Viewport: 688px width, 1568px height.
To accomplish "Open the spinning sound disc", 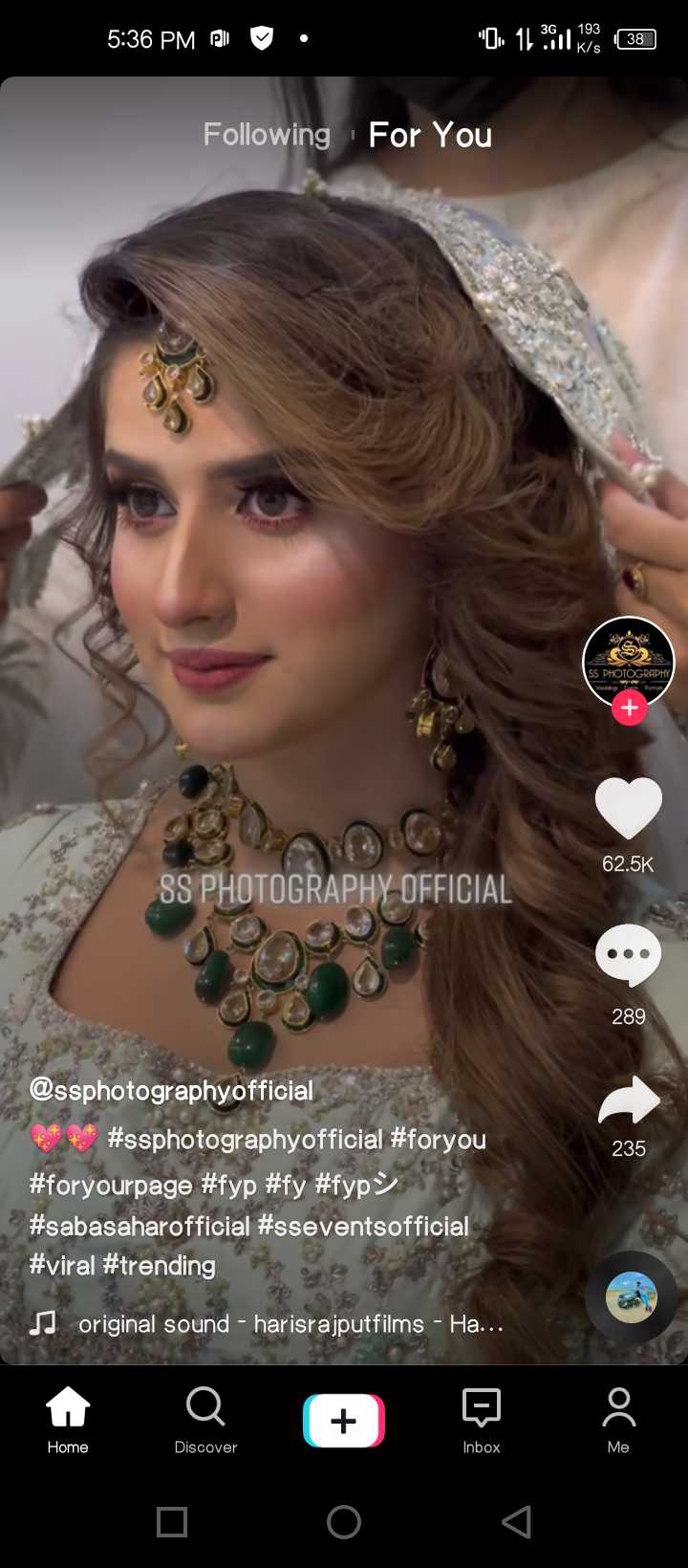I will pos(631,1297).
